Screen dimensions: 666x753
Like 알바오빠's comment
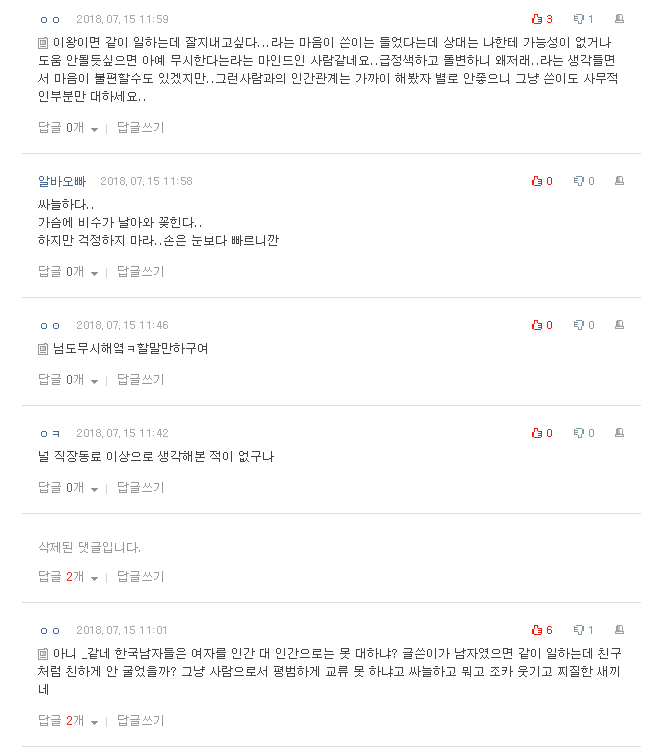click(x=537, y=181)
